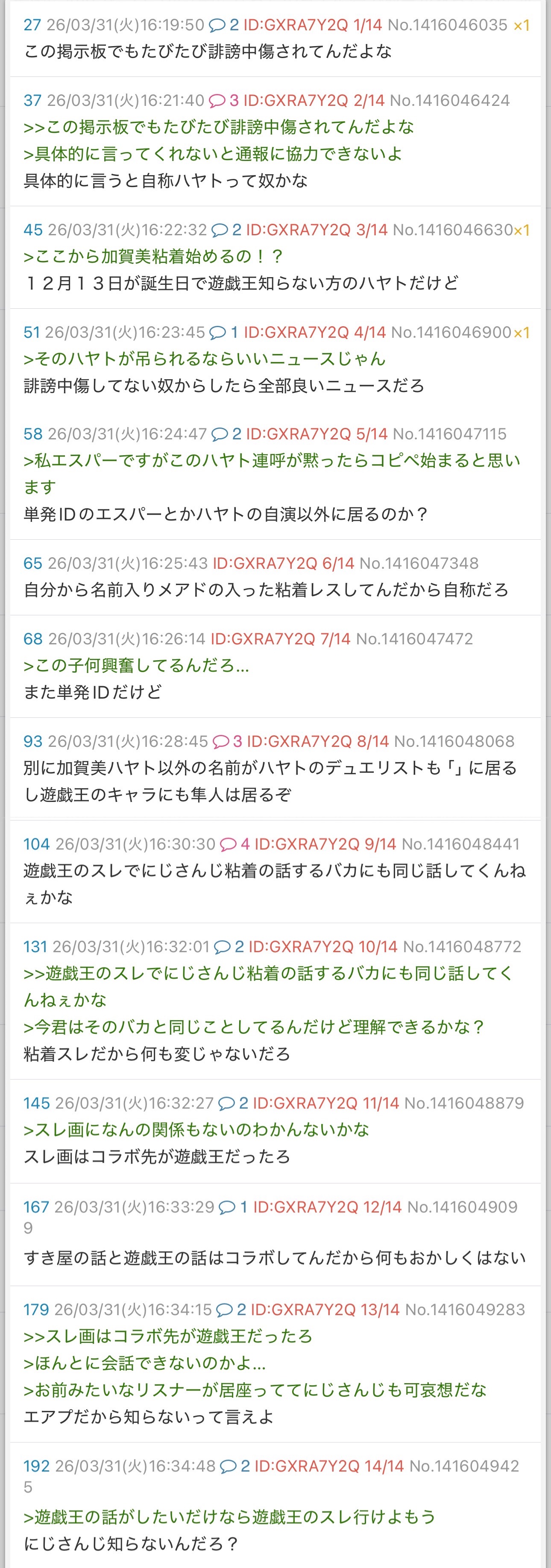Tap ID GXRA7Y2Q 10/14 on post 131

click(322, 947)
